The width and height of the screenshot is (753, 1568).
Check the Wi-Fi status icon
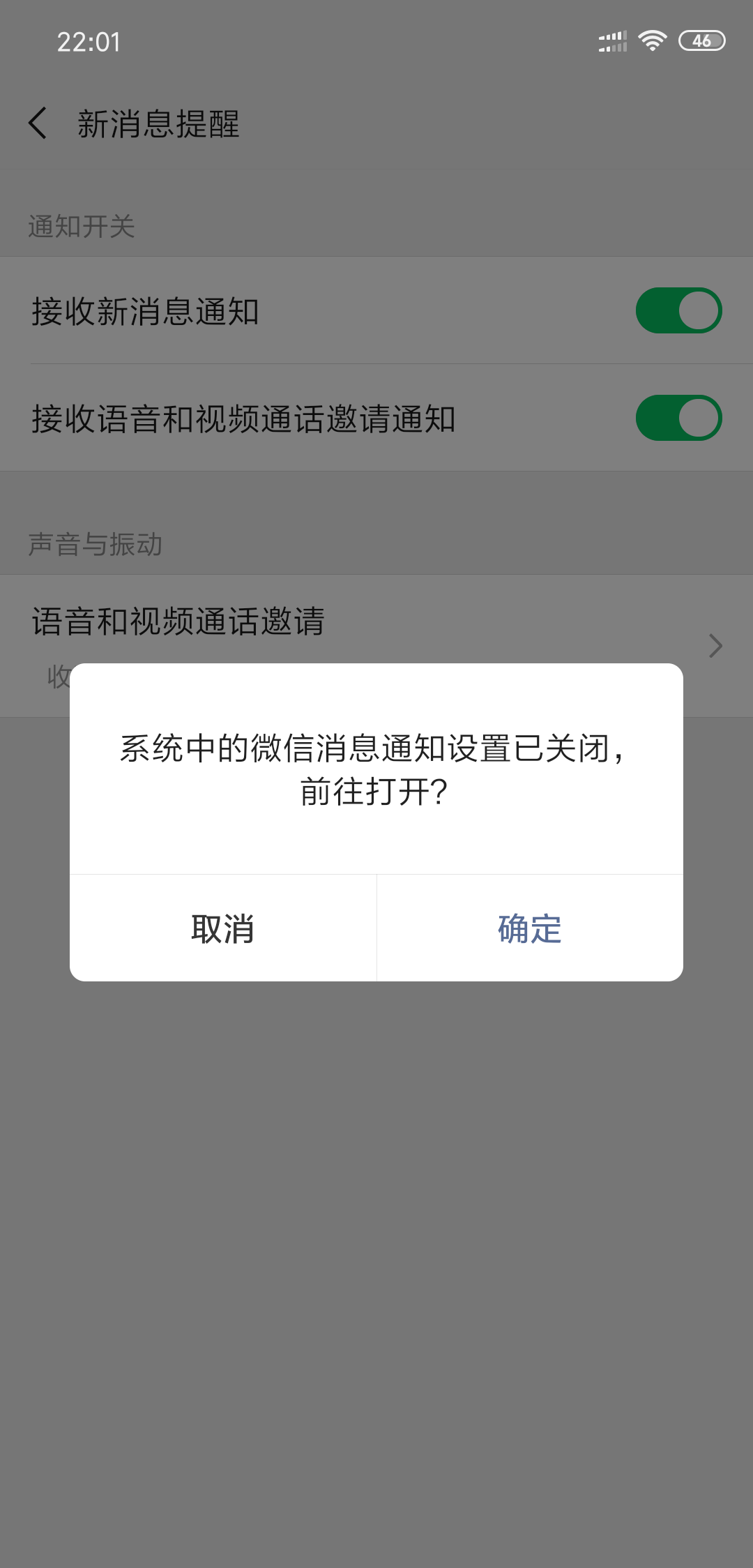[651, 42]
